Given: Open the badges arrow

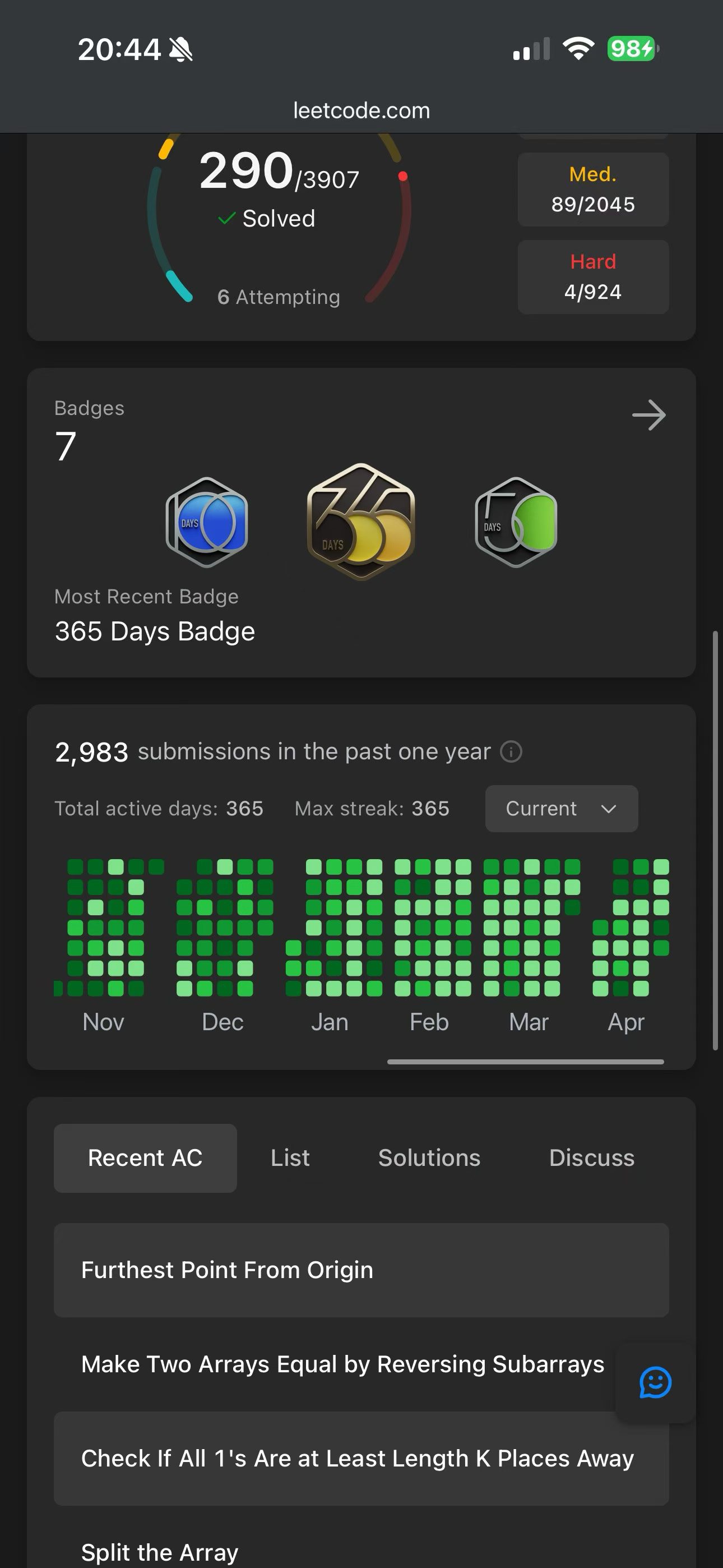Looking at the screenshot, I should tap(649, 415).
